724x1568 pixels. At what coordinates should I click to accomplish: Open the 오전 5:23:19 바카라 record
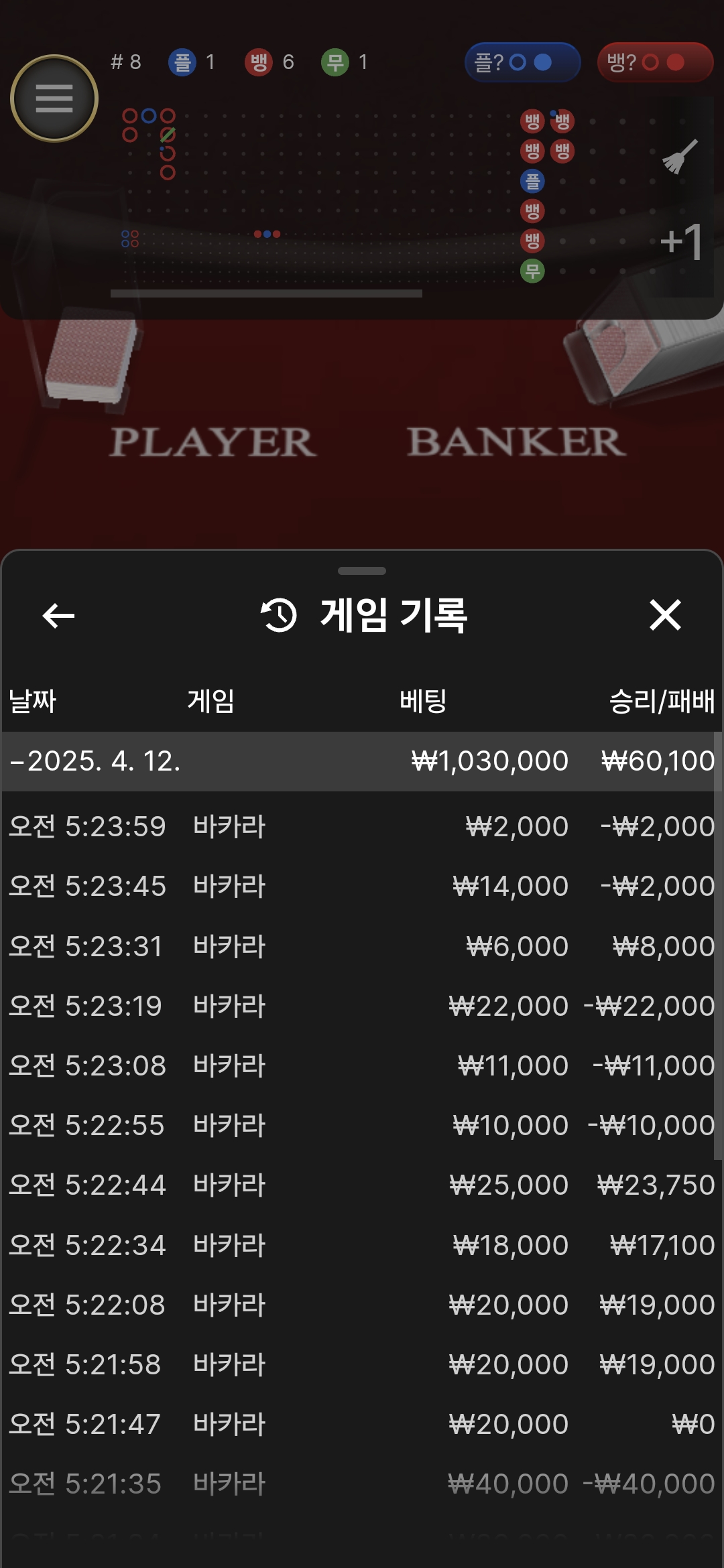[362, 1006]
